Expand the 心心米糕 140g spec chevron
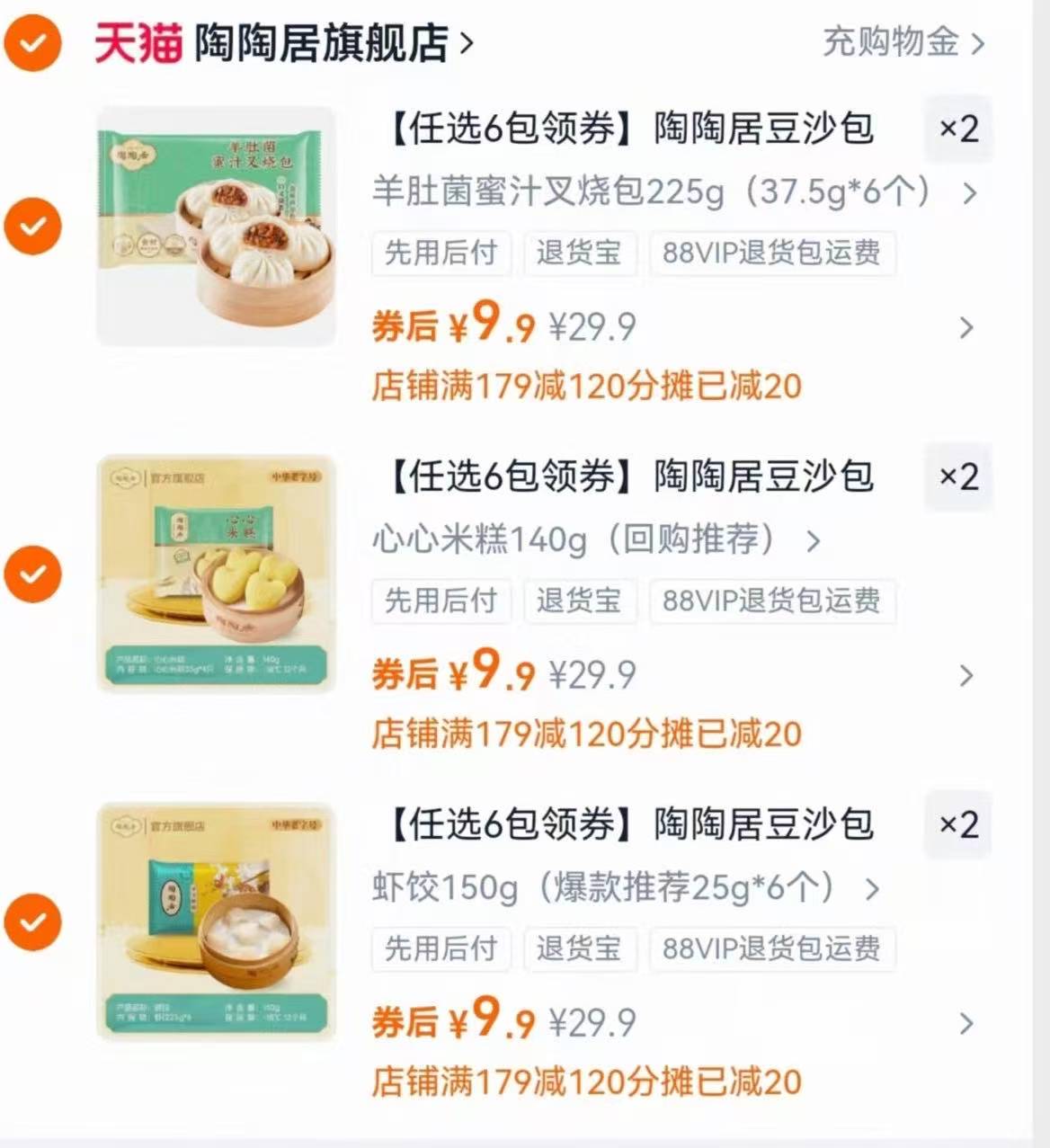 pos(815,541)
